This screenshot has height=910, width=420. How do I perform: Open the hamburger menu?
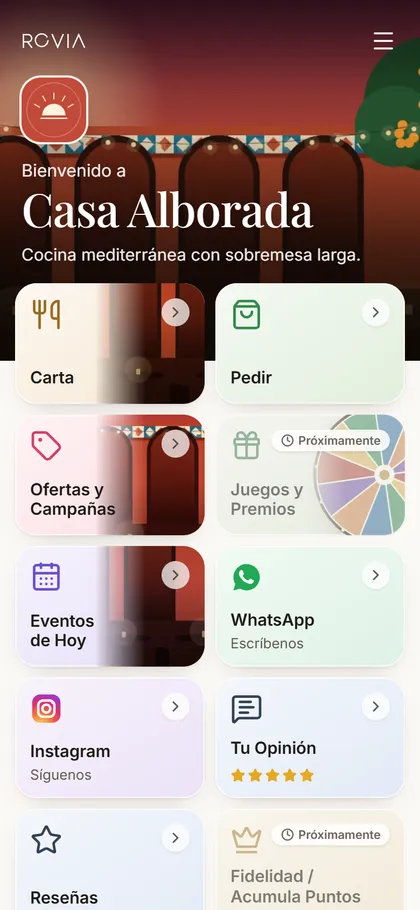point(383,41)
